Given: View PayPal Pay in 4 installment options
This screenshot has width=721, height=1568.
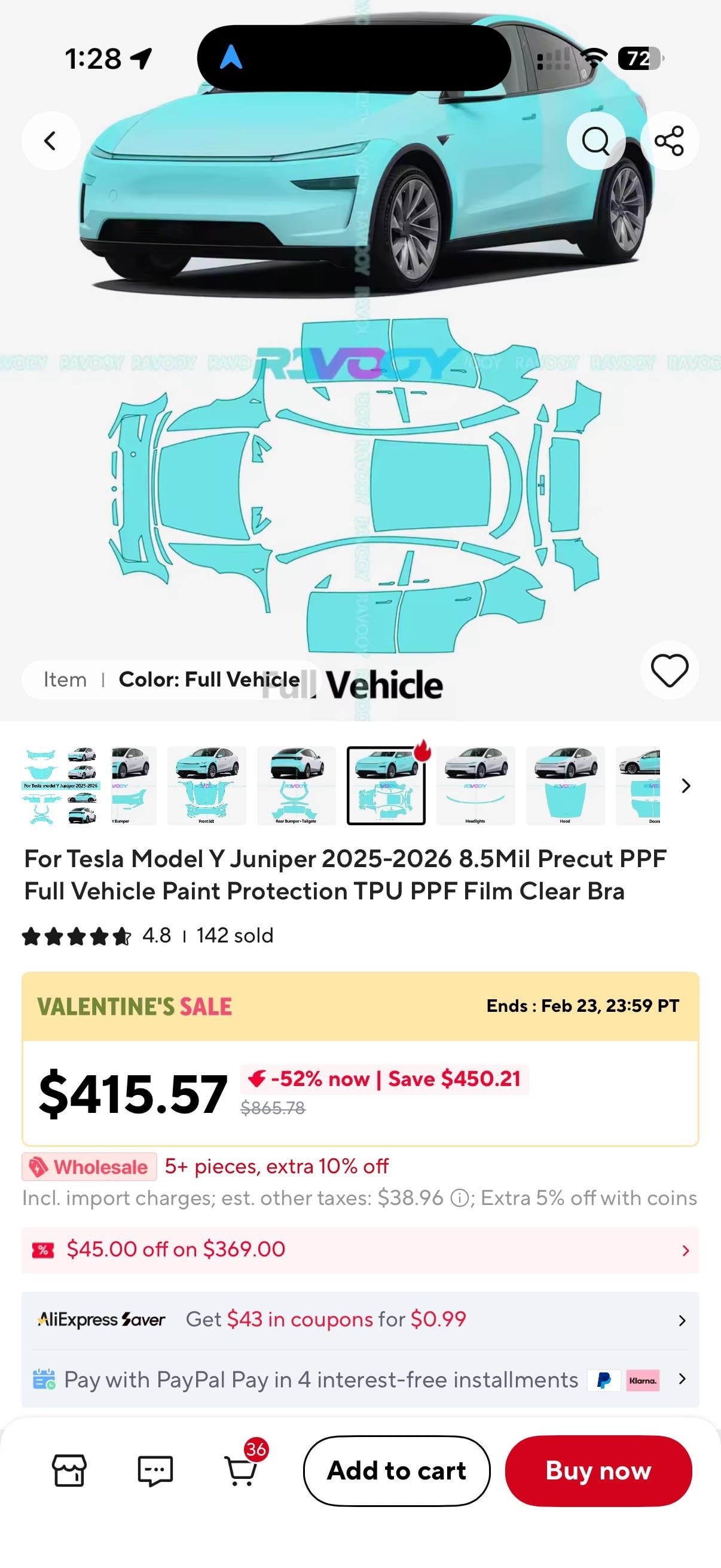Looking at the screenshot, I should (360, 1379).
